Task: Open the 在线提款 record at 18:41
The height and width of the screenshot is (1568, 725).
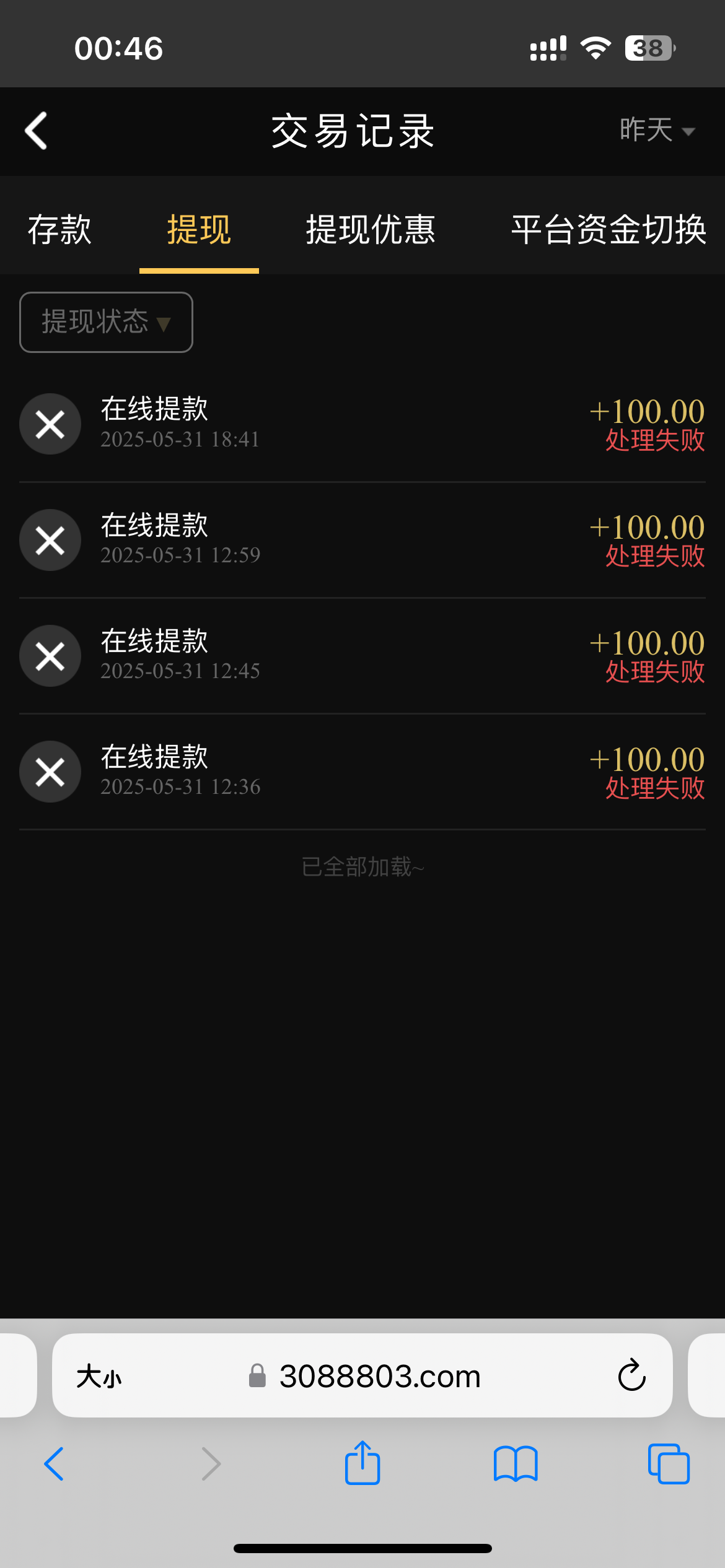Action: (x=362, y=424)
